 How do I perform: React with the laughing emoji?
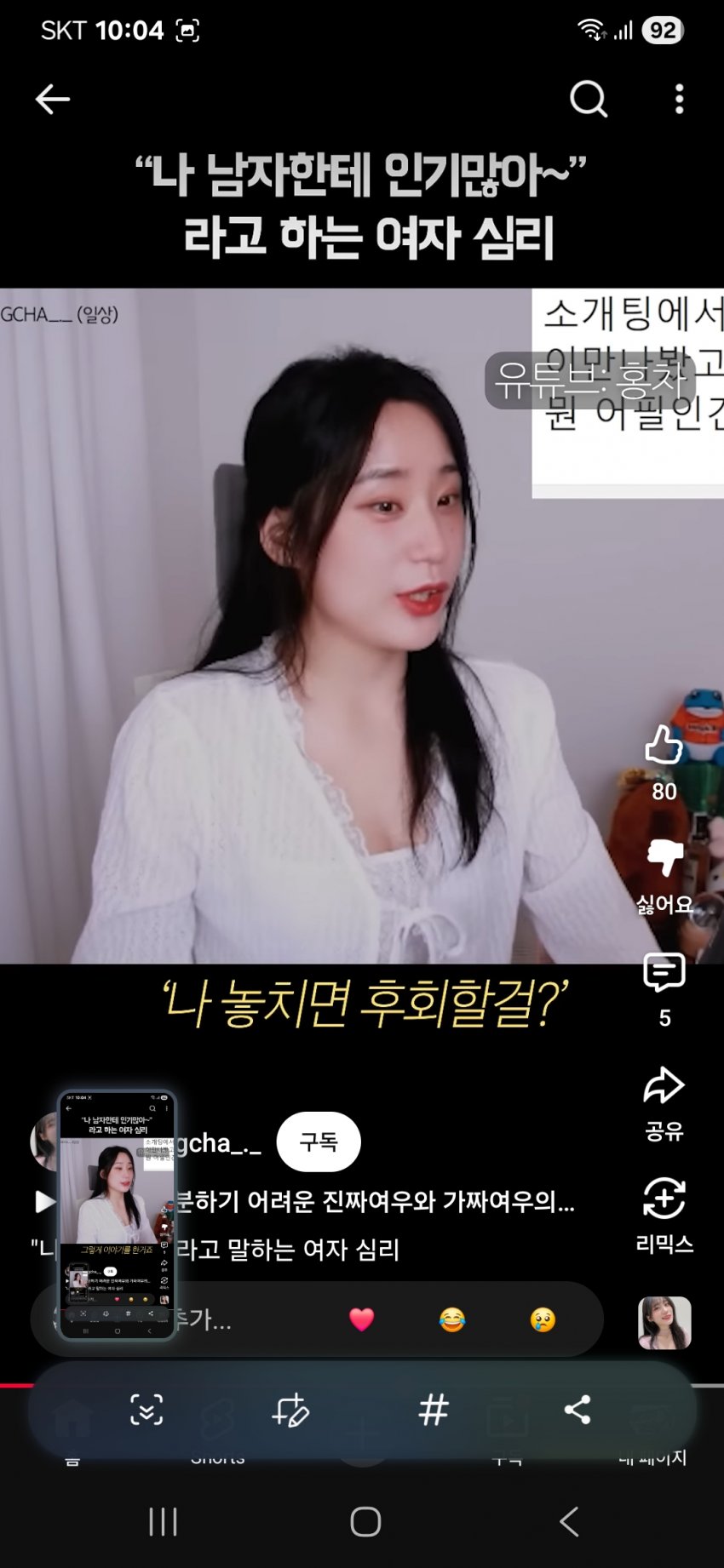click(452, 1319)
